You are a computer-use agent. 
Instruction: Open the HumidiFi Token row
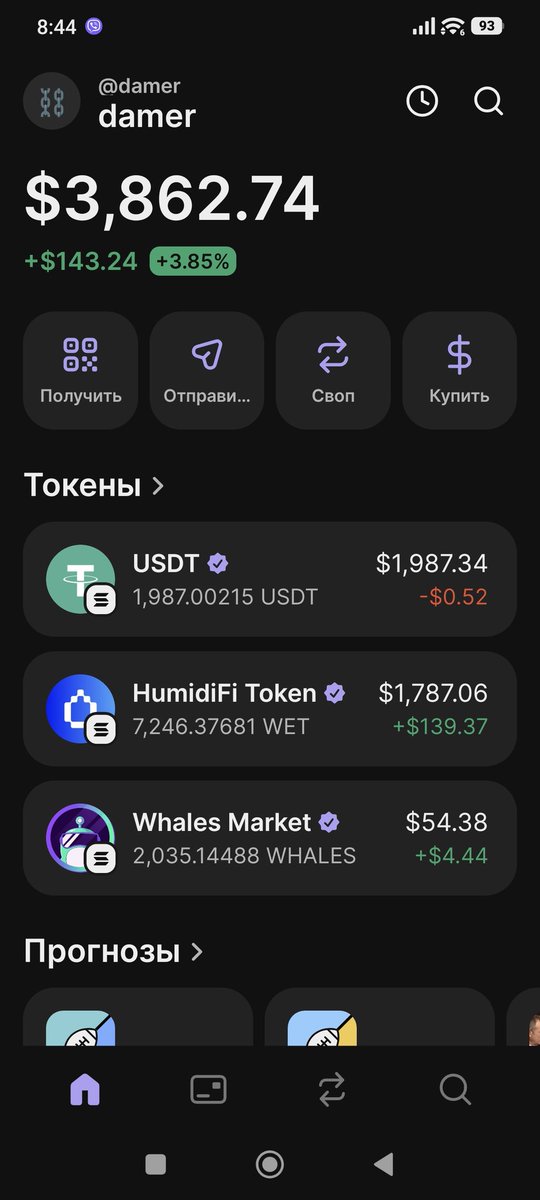point(270,709)
